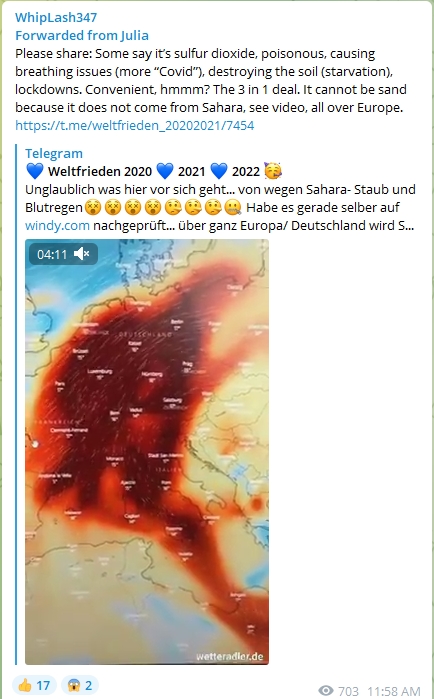Image resolution: width=434 pixels, height=699 pixels.
Task: Open the Forwarded from Julia source
Action: point(82,36)
